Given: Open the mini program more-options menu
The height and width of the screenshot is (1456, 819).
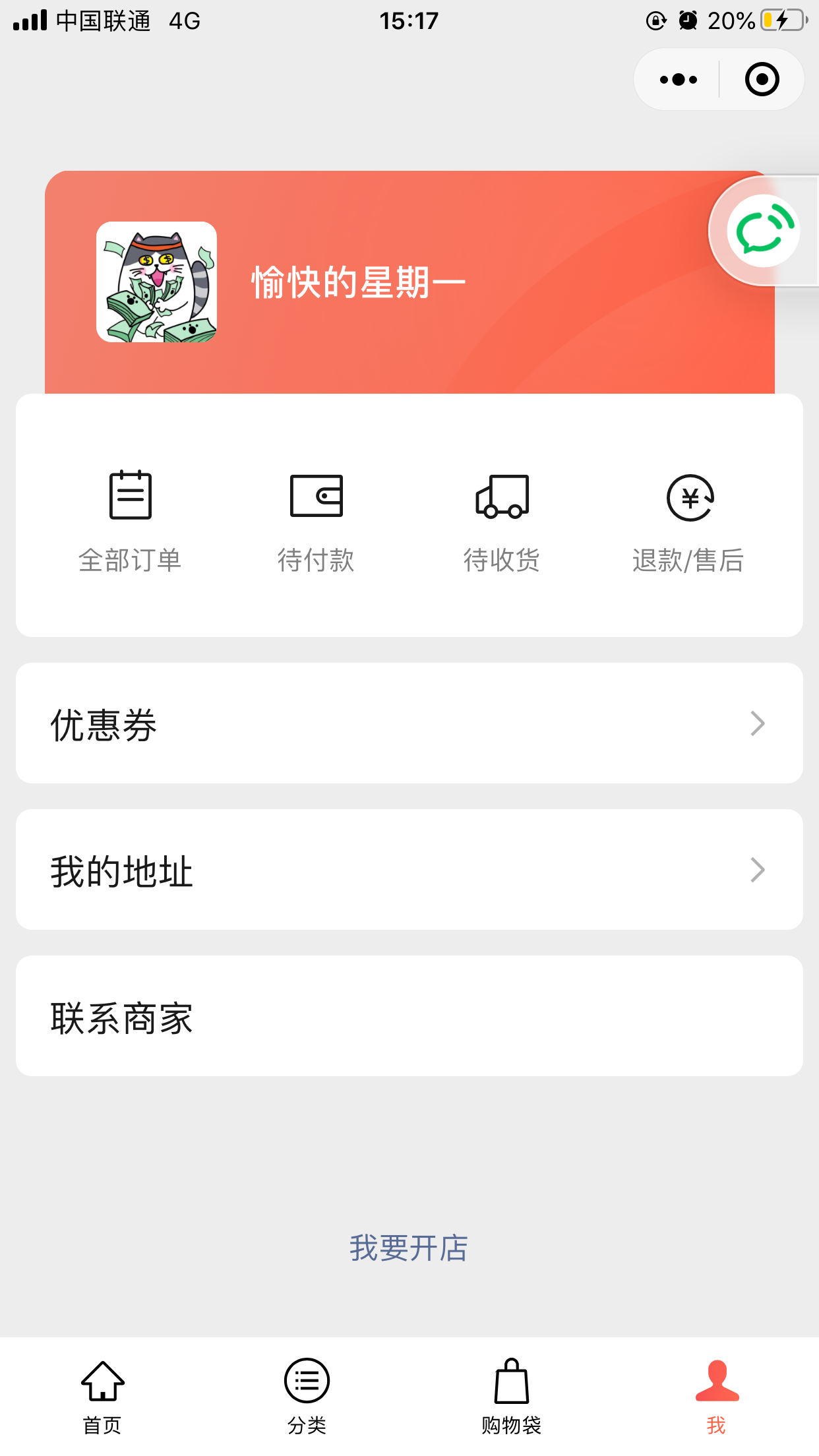Looking at the screenshot, I should (x=678, y=80).
